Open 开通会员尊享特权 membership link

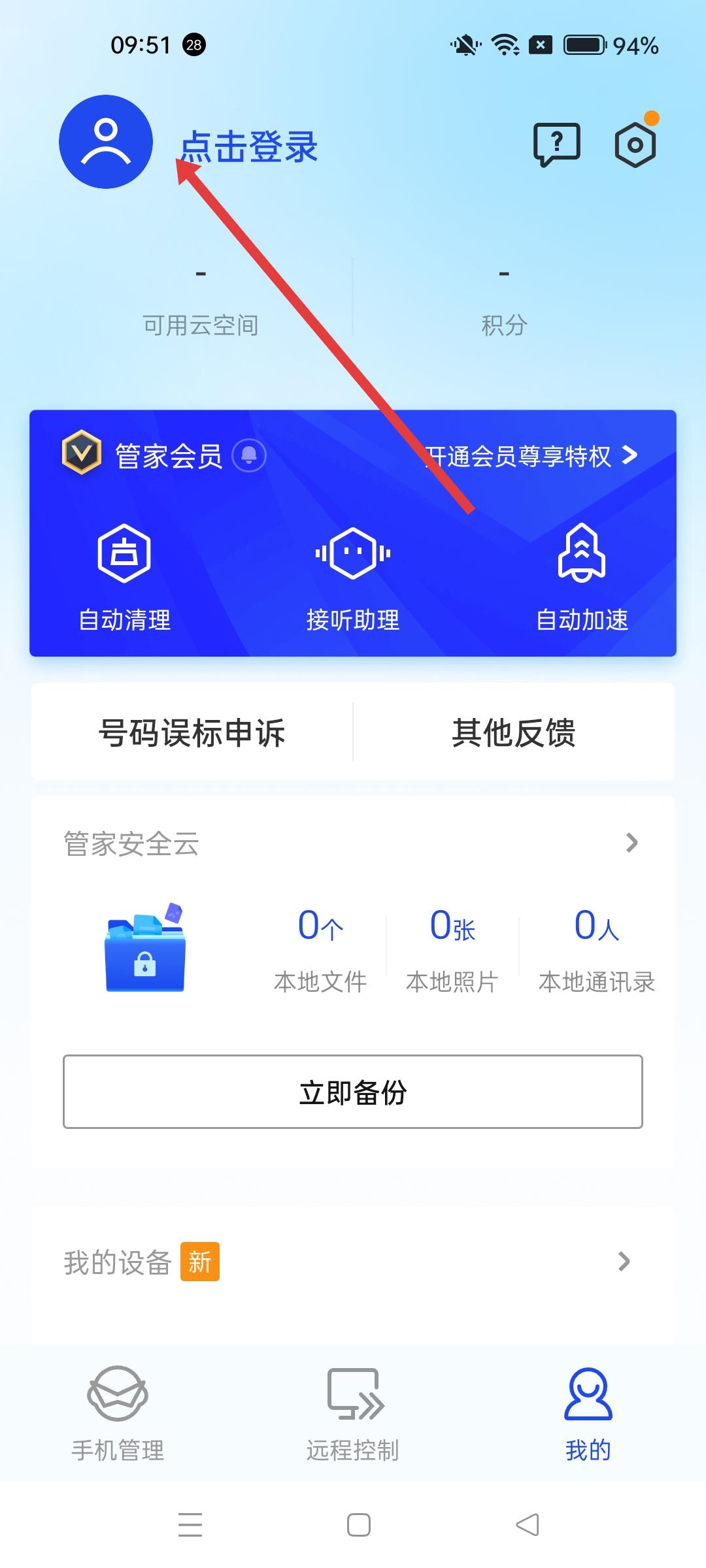pos(531,456)
